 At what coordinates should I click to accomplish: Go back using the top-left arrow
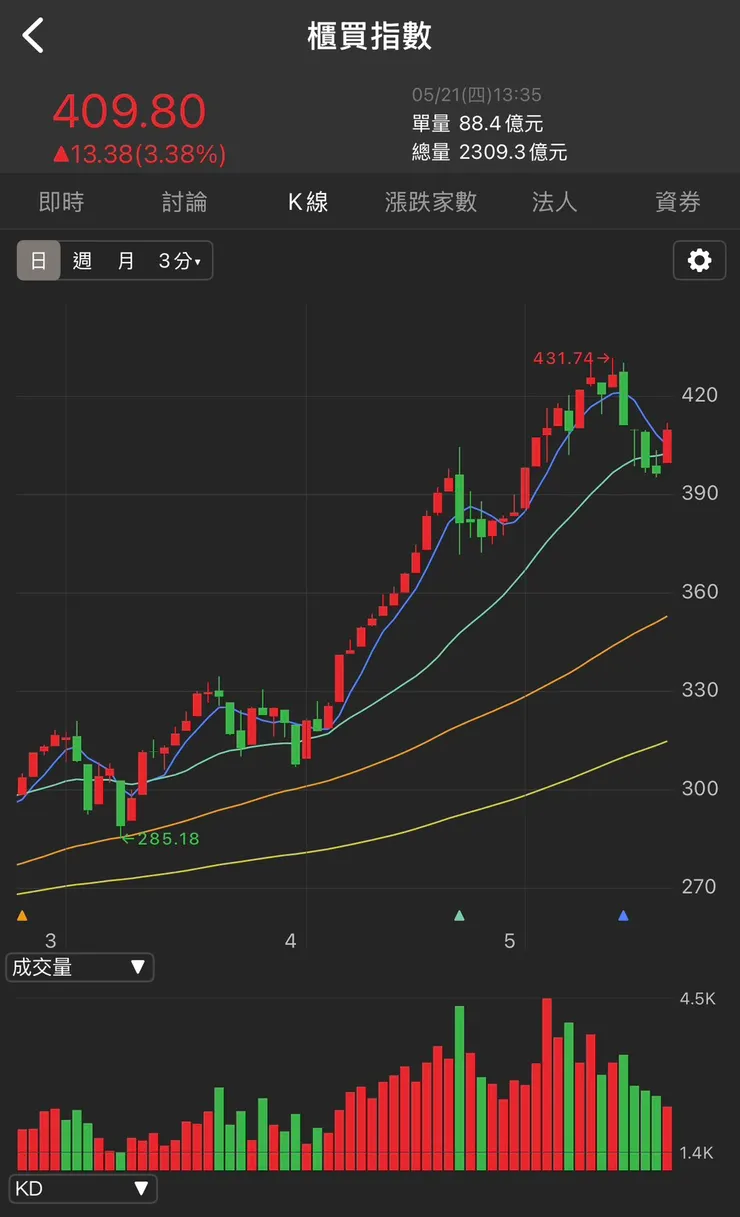click(x=34, y=36)
